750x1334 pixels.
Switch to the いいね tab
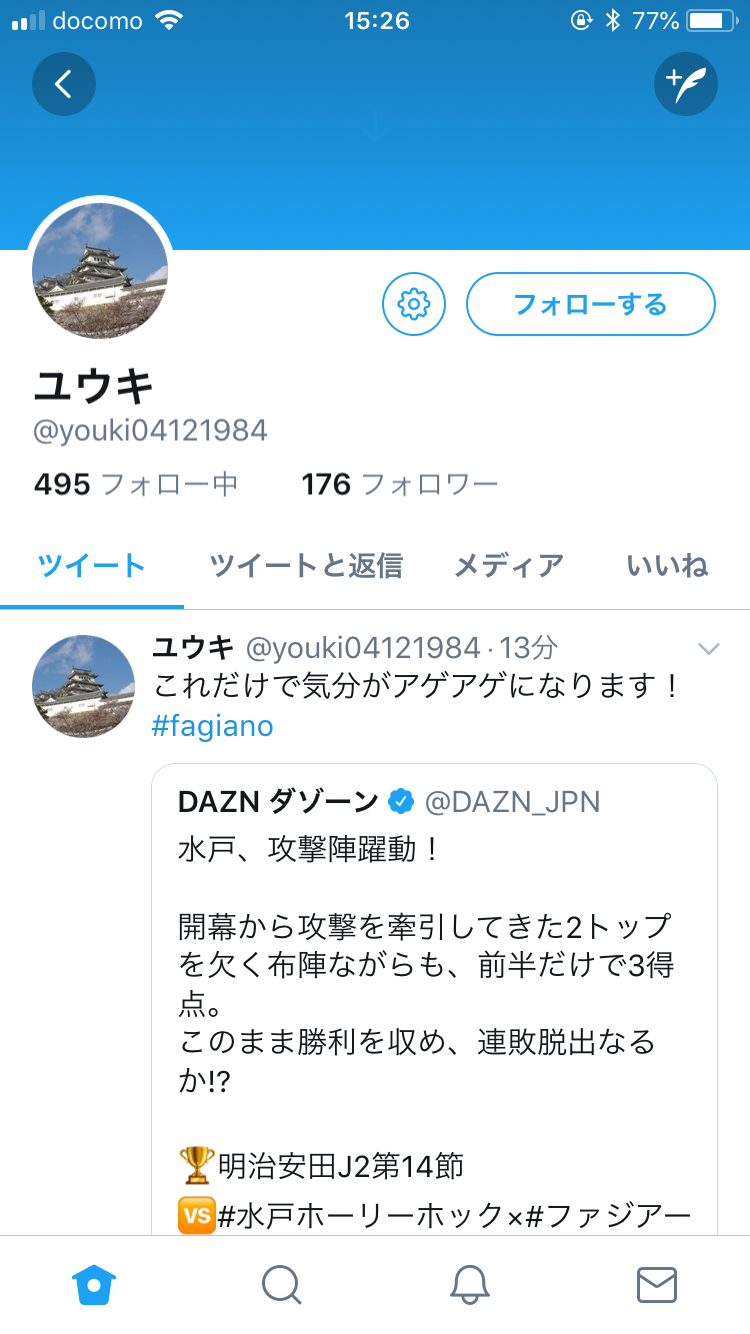pos(667,566)
